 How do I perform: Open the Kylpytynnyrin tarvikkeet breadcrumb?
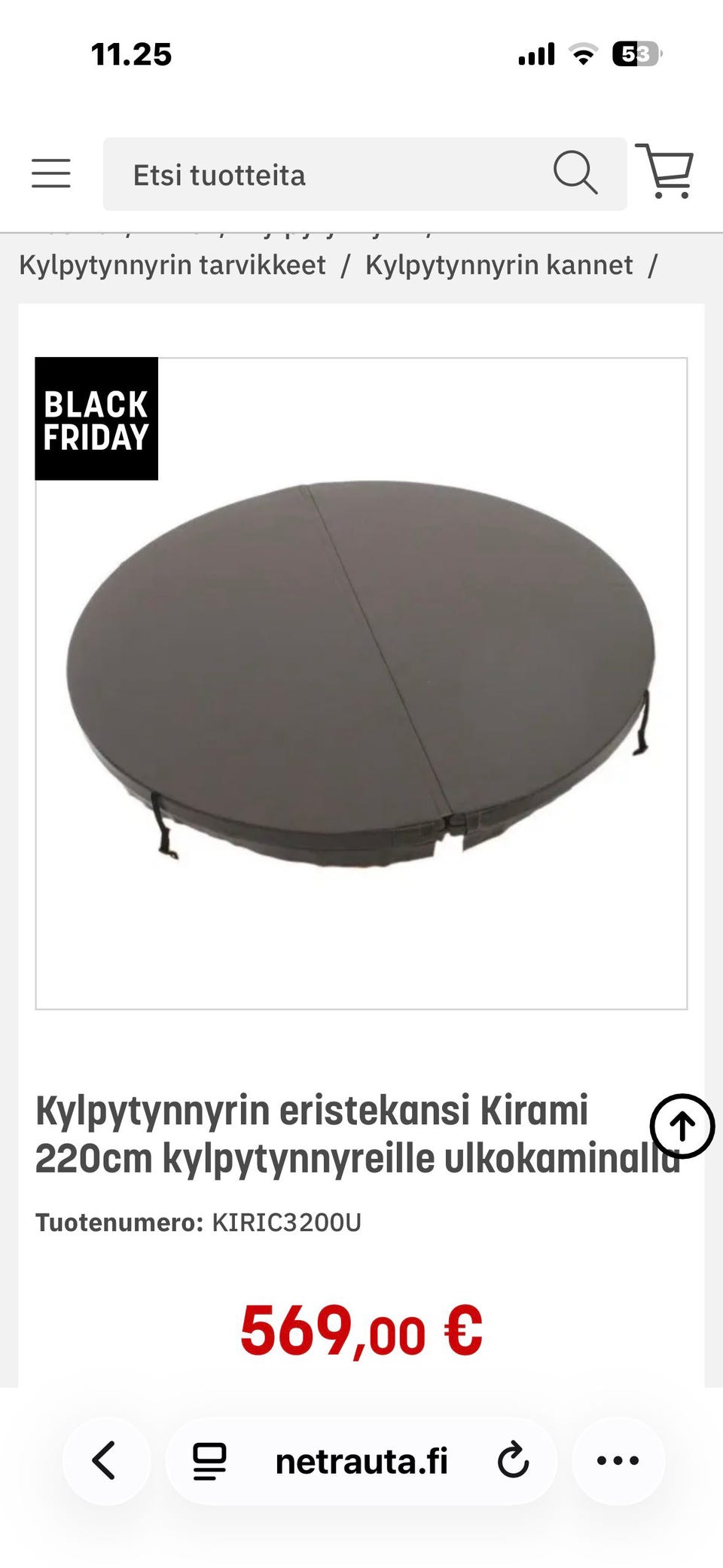tap(172, 264)
